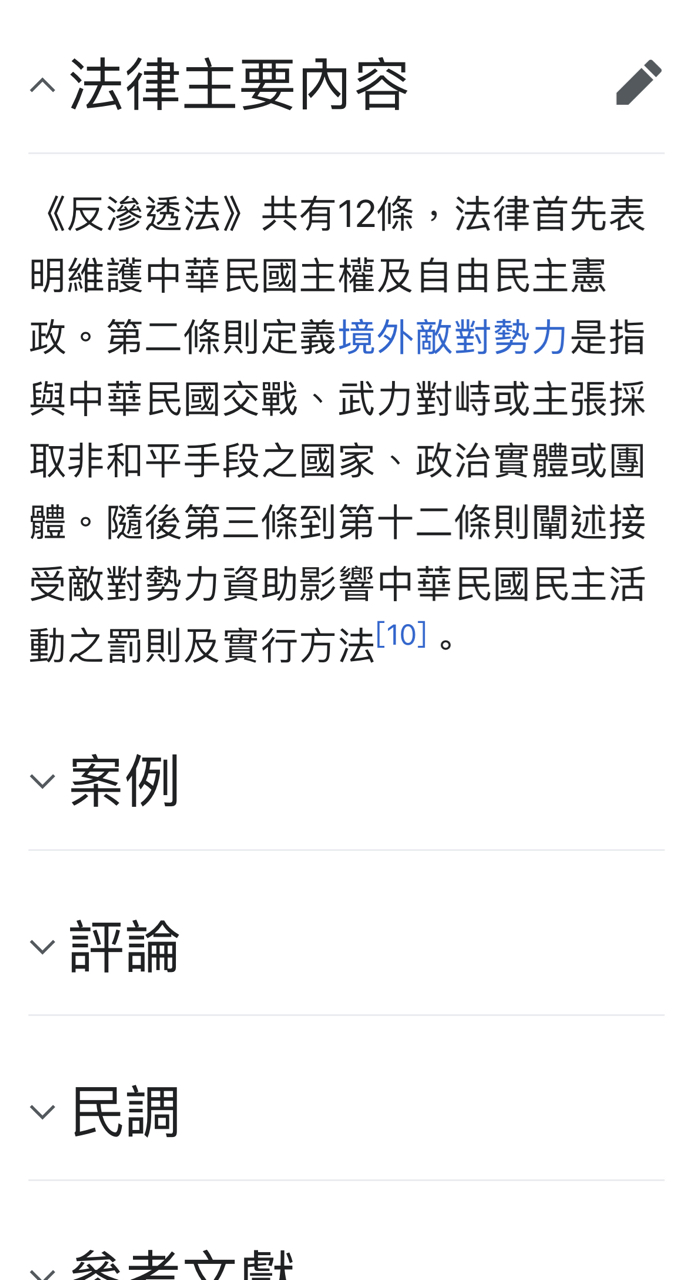This screenshot has height=1280, width=693.
Task: Open footnote reference [10]
Action: 401,634
